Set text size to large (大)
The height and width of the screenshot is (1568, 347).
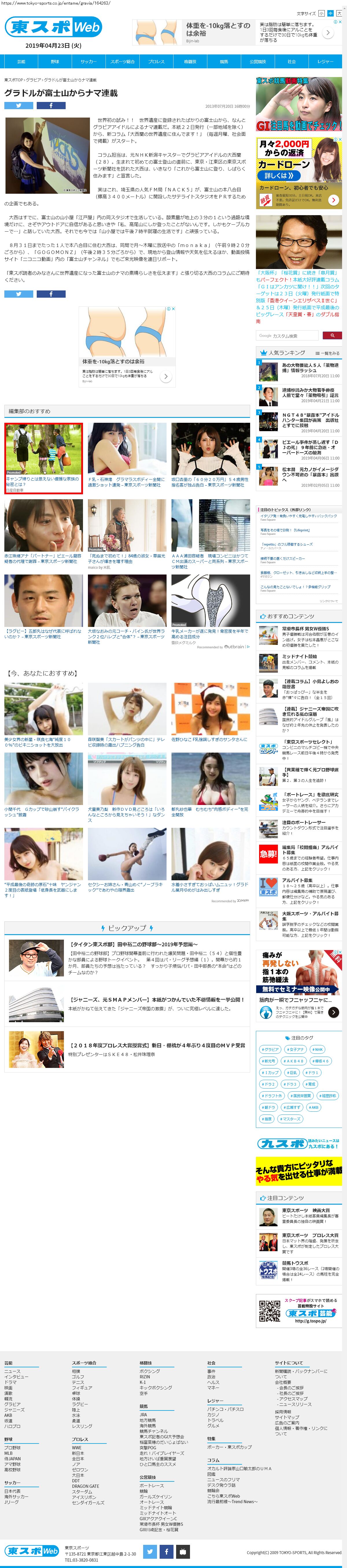(338, 13)
